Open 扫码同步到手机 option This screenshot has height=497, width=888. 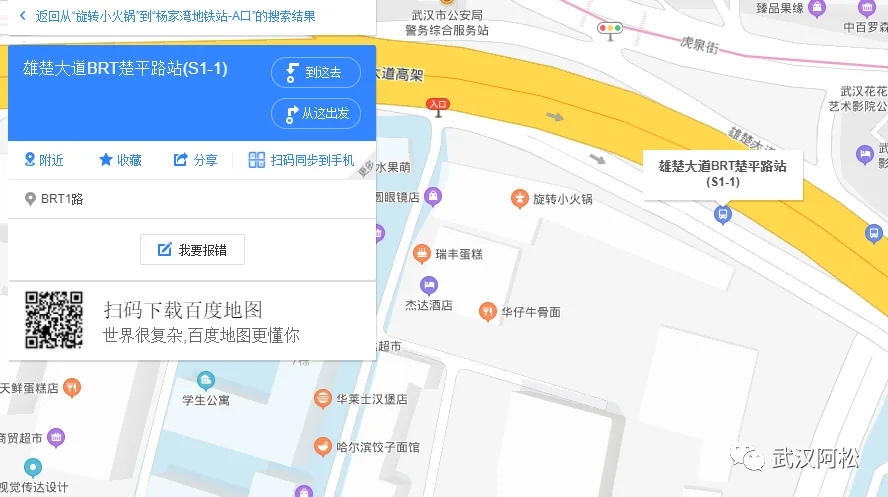coord(301,160)
